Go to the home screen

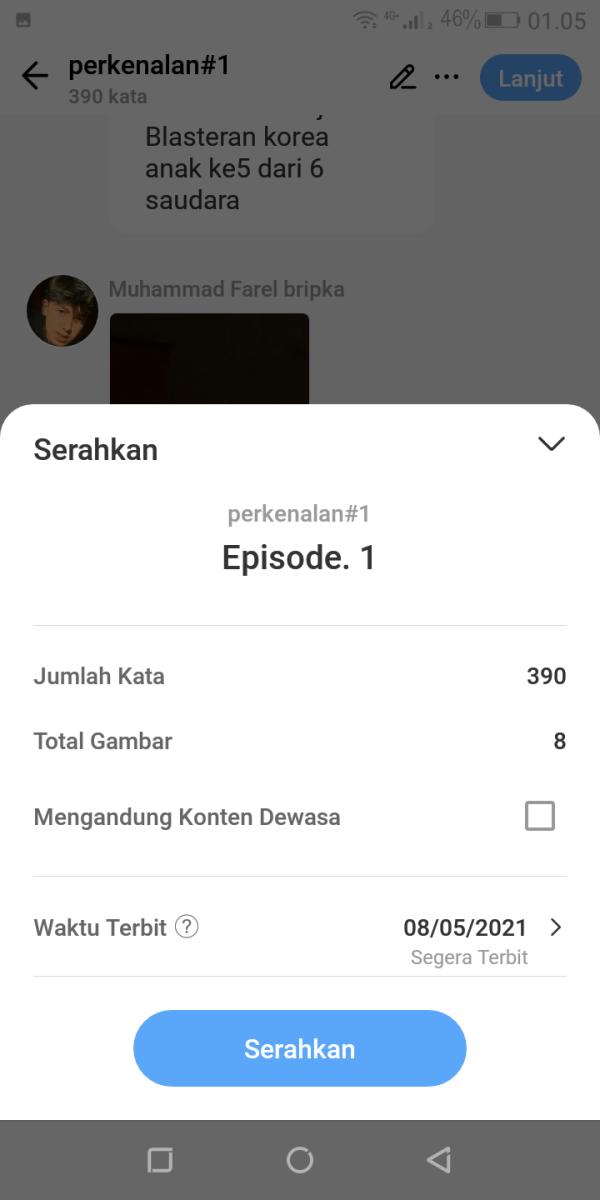click(300, 1160)
